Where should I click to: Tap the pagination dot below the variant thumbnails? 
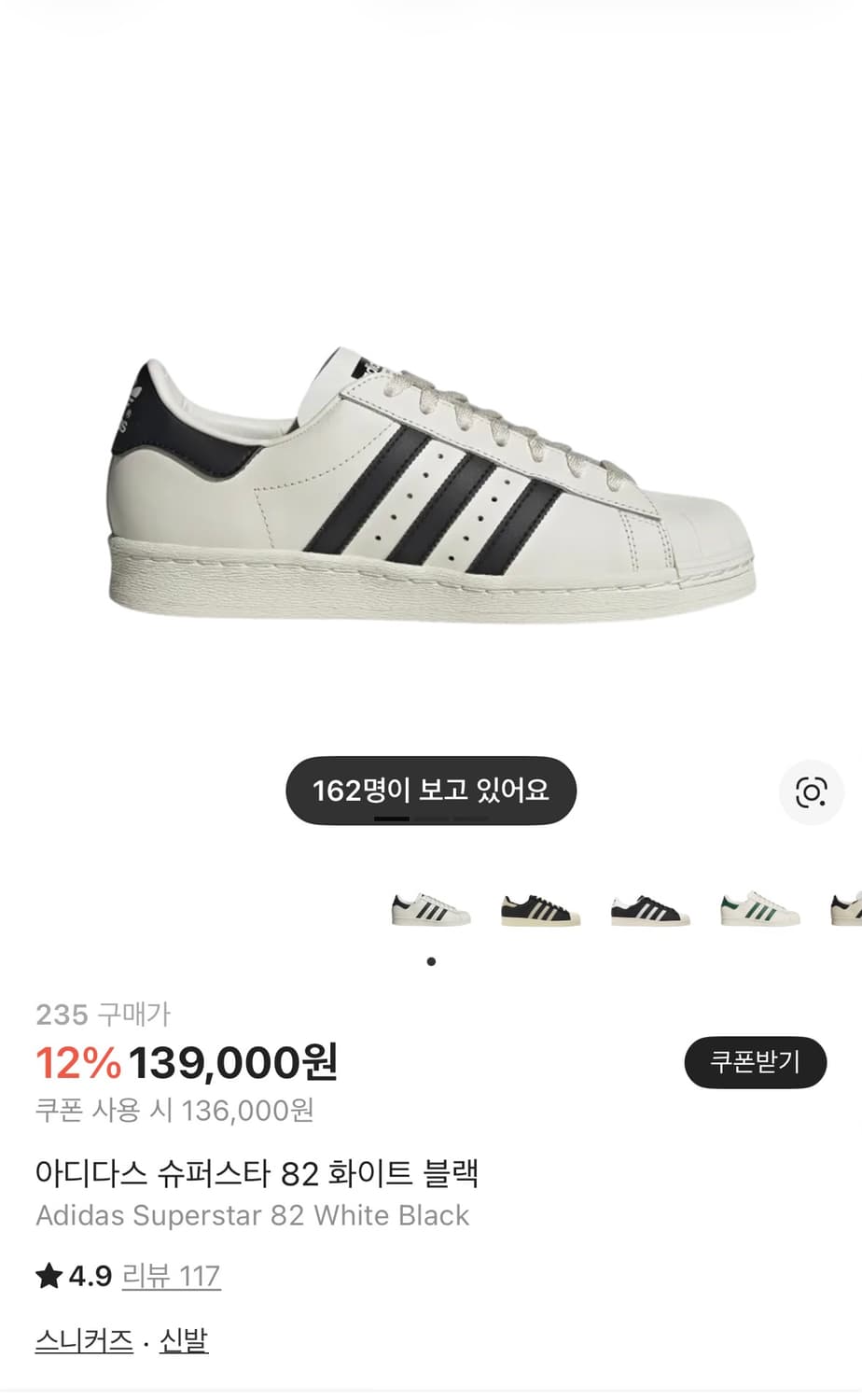pos(431,960)
